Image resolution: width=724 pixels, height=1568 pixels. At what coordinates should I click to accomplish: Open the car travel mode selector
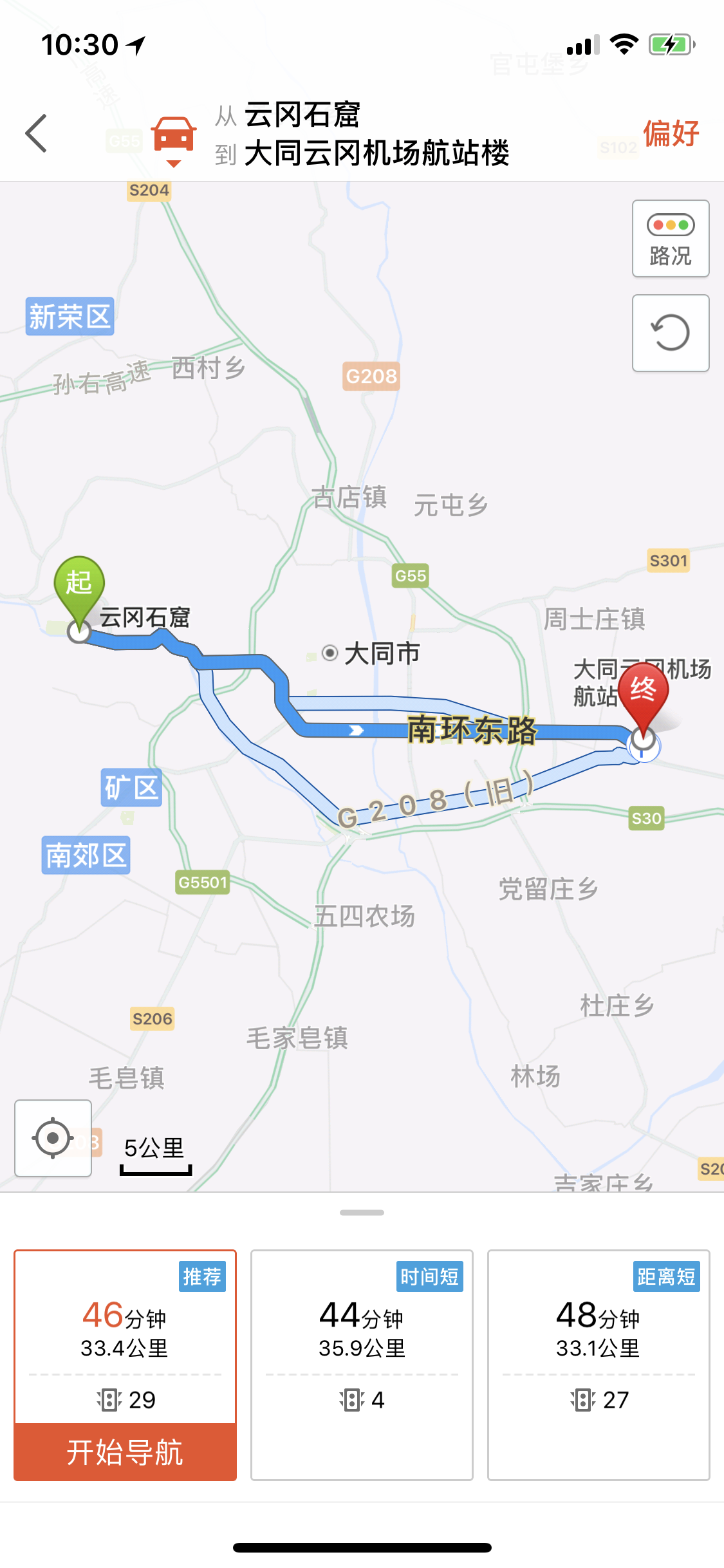(x=173, y=138)
